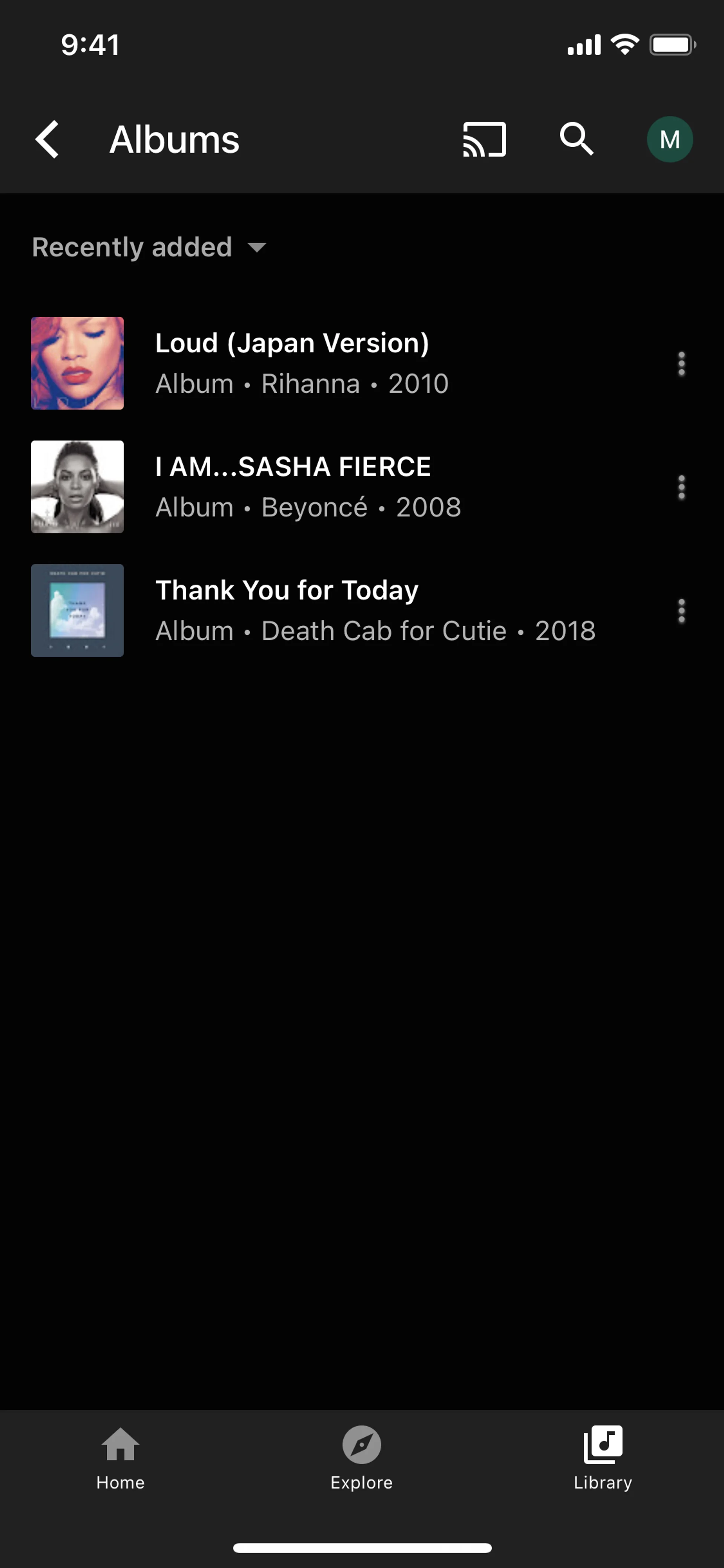Open the Thank You for Today album
This screenshot has height=1568, width=724.
pos(292,611)
